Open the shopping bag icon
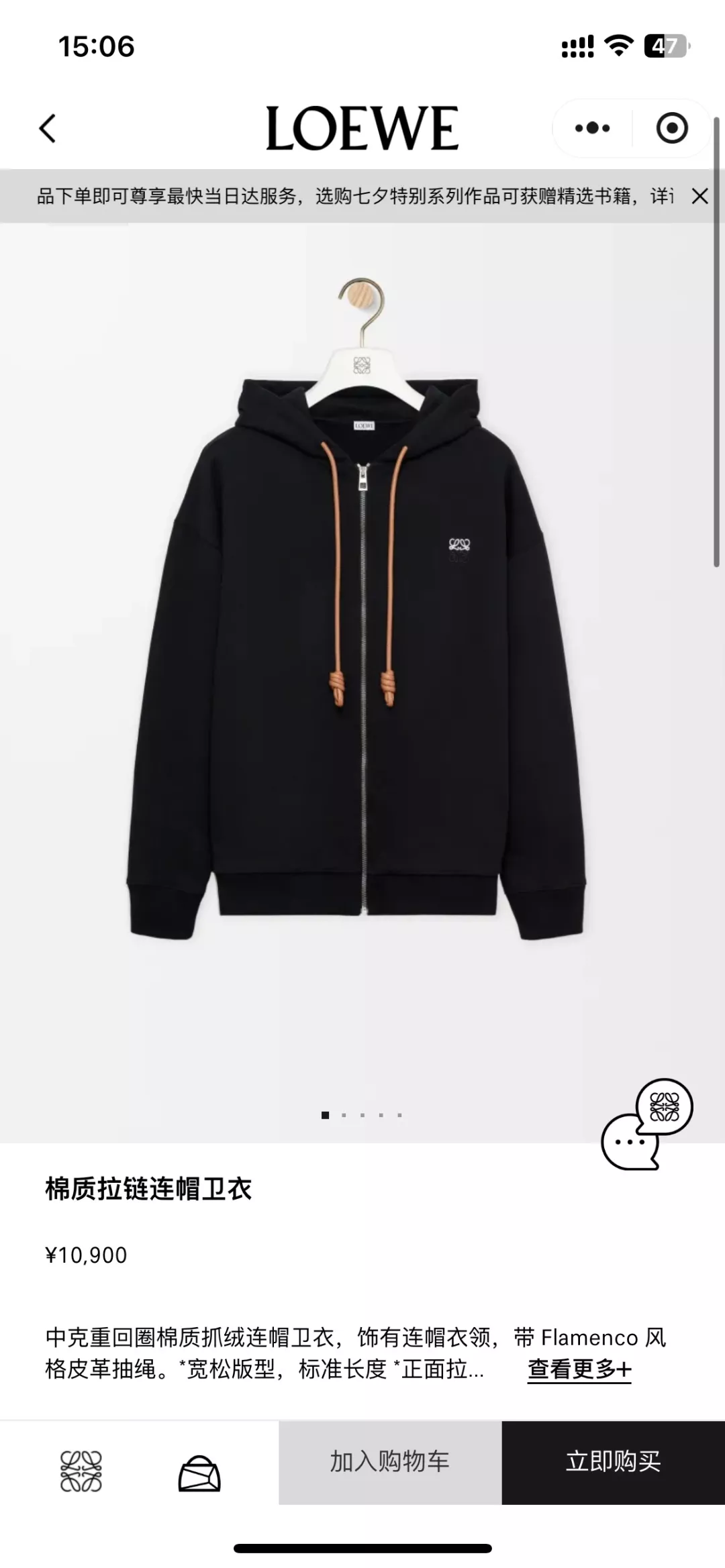The height and width of the screenshot is (1568, 725). (x=199, y=1473)
